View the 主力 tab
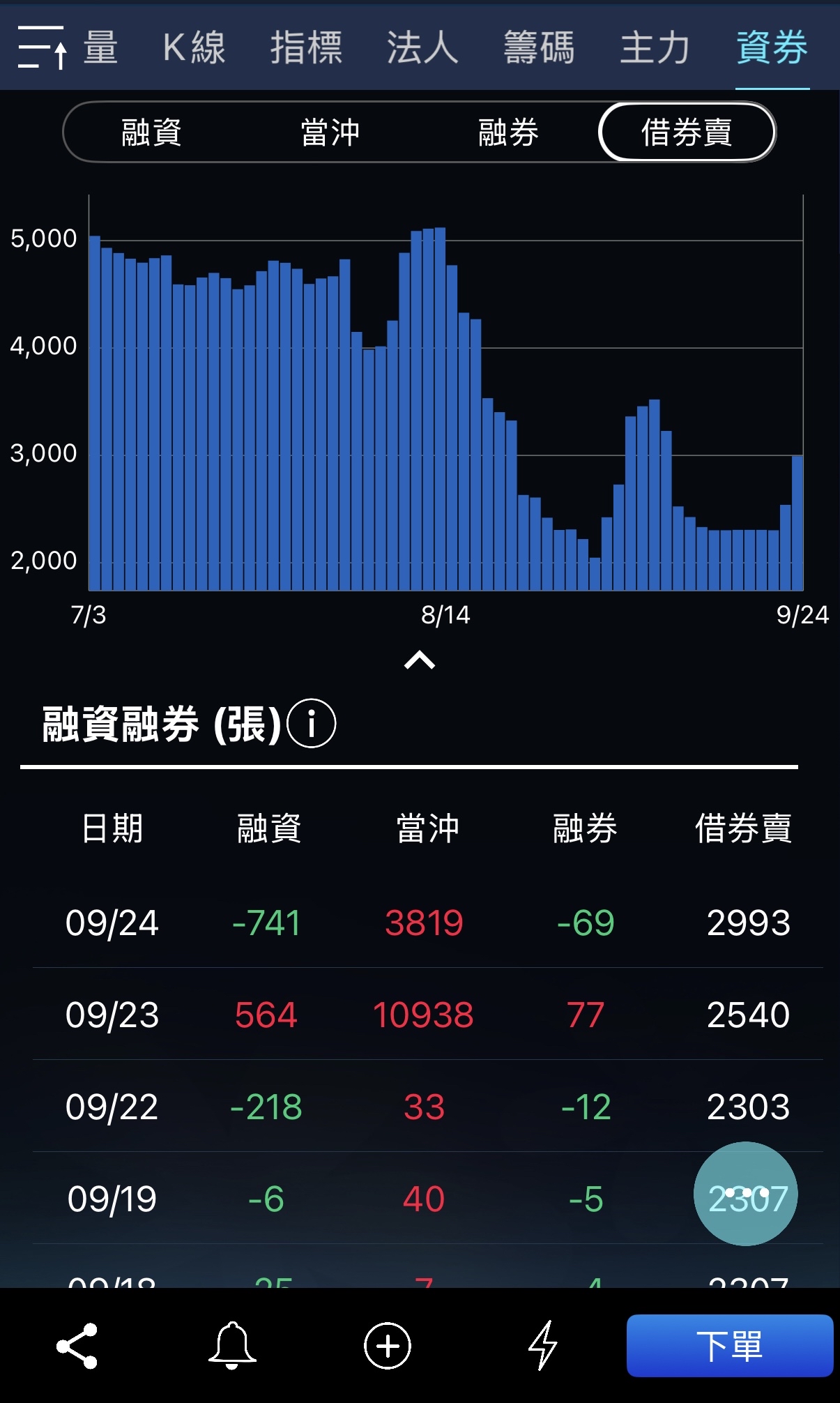This screenshot has height=1403, width=840. coord(655,47)
